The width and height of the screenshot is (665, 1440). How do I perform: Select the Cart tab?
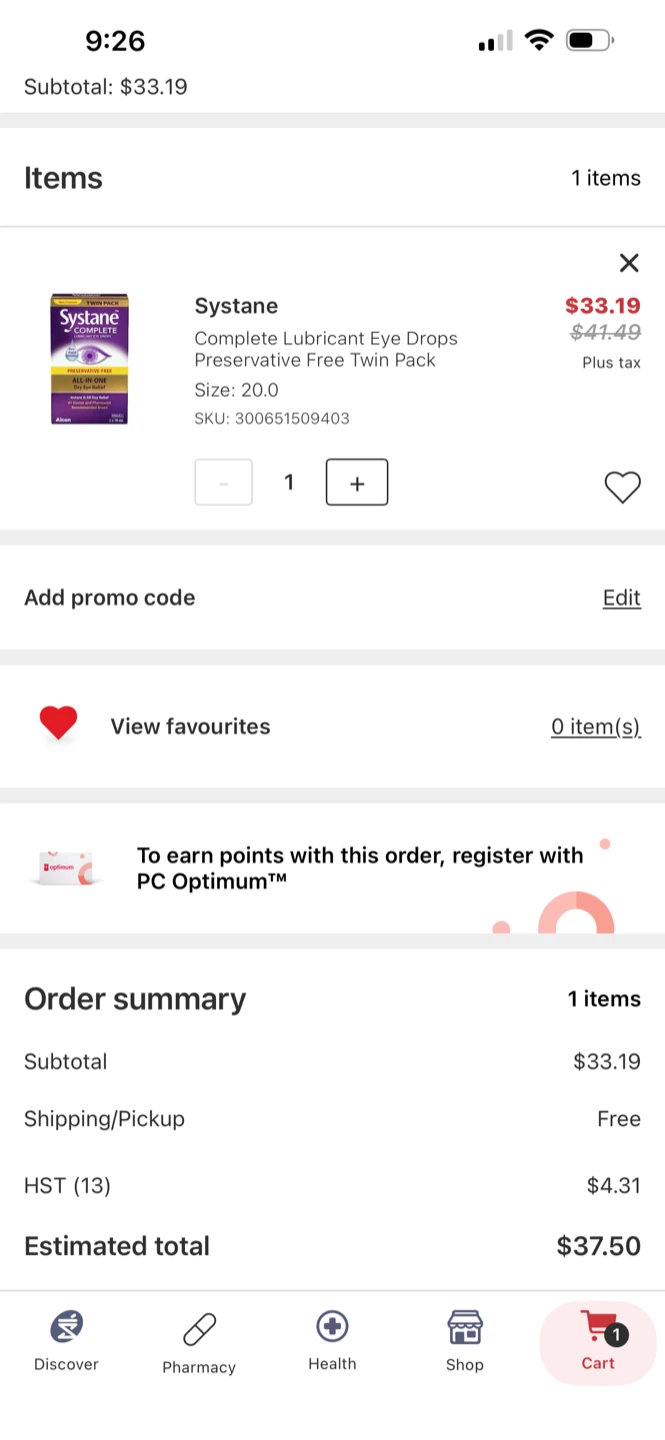point(598,1343)
